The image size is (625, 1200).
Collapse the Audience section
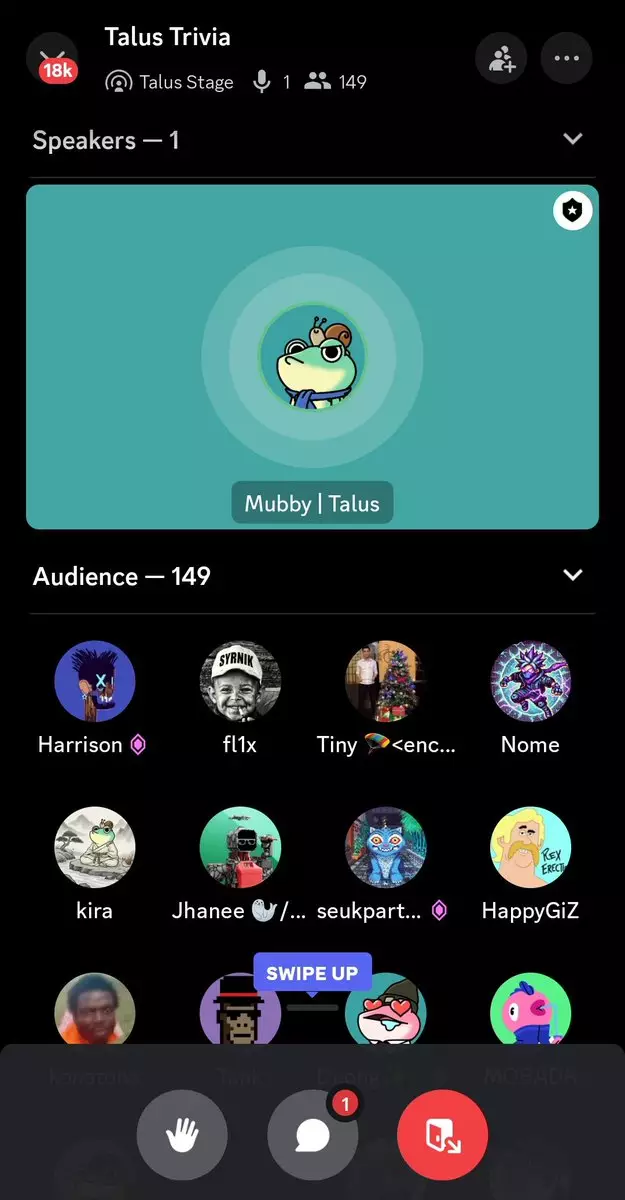(x=573, y=575)
